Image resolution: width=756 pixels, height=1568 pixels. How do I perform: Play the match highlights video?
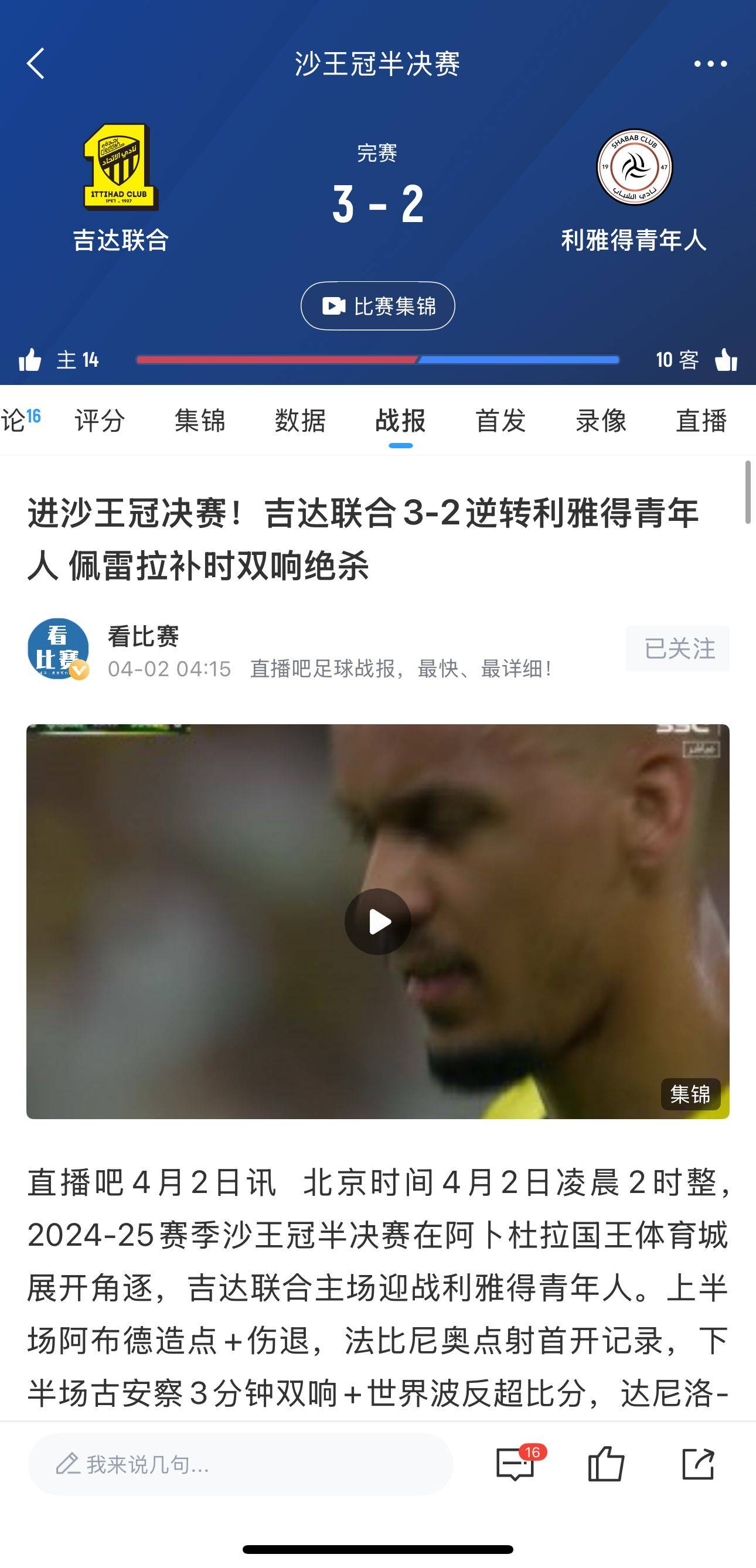tap(378, 921)
